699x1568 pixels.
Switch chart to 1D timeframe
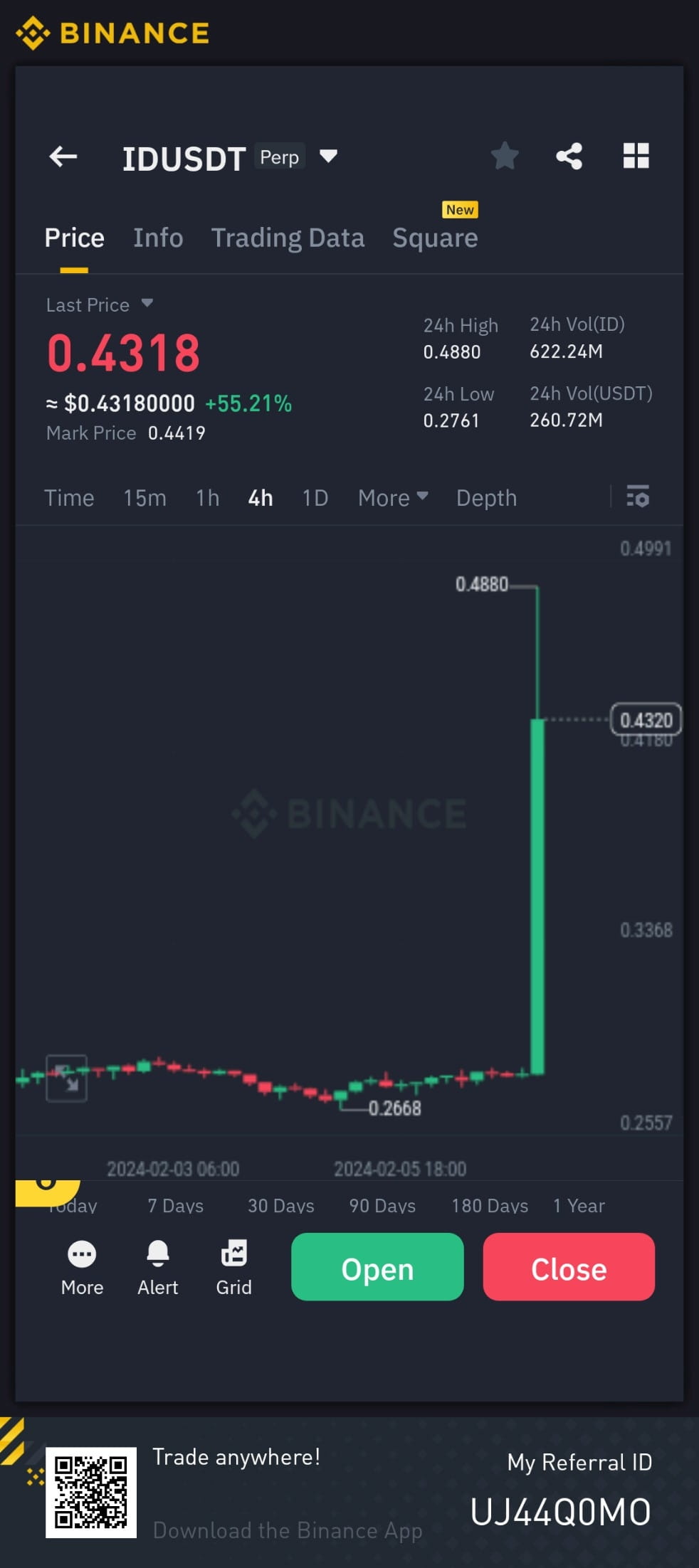click(x=315, y=497)
